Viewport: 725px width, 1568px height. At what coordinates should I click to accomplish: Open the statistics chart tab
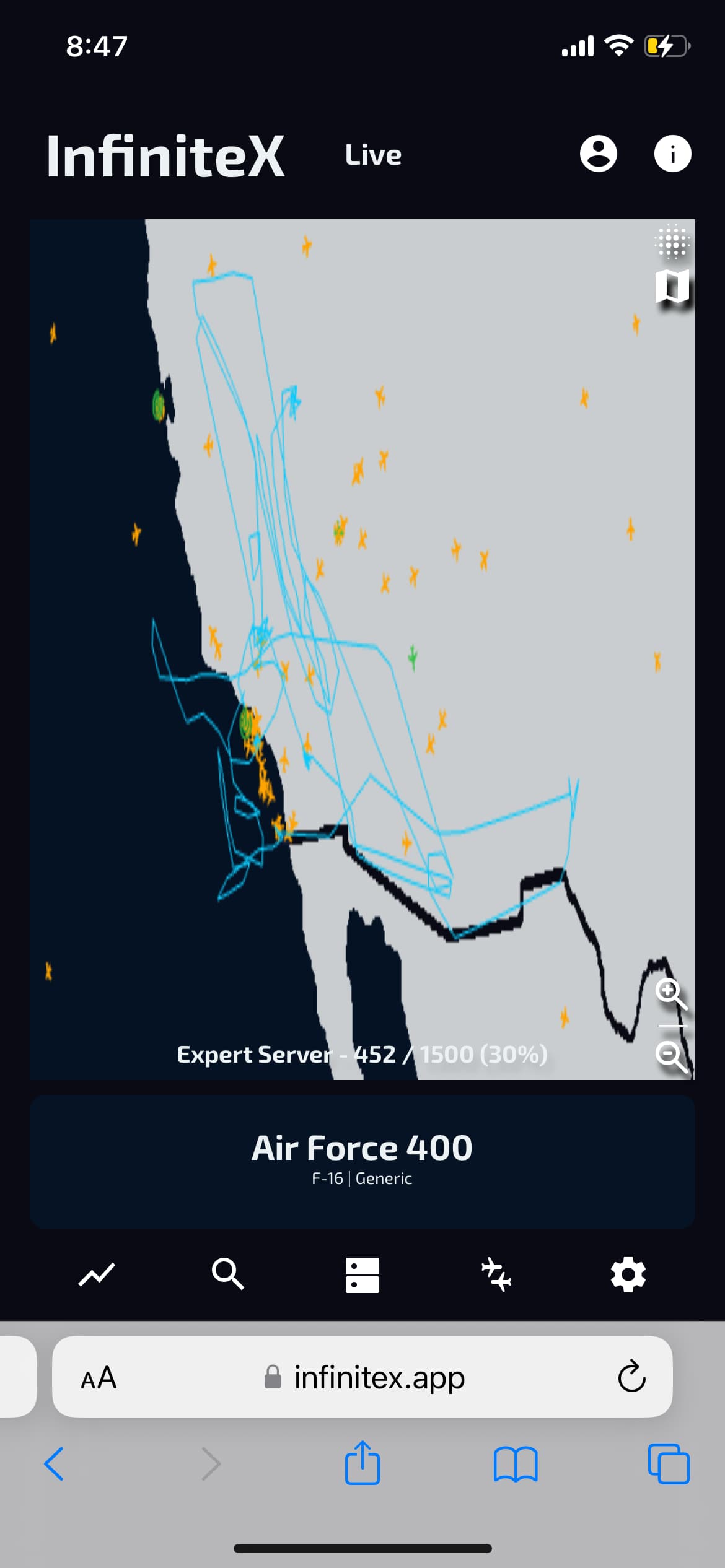point(97,1274)
